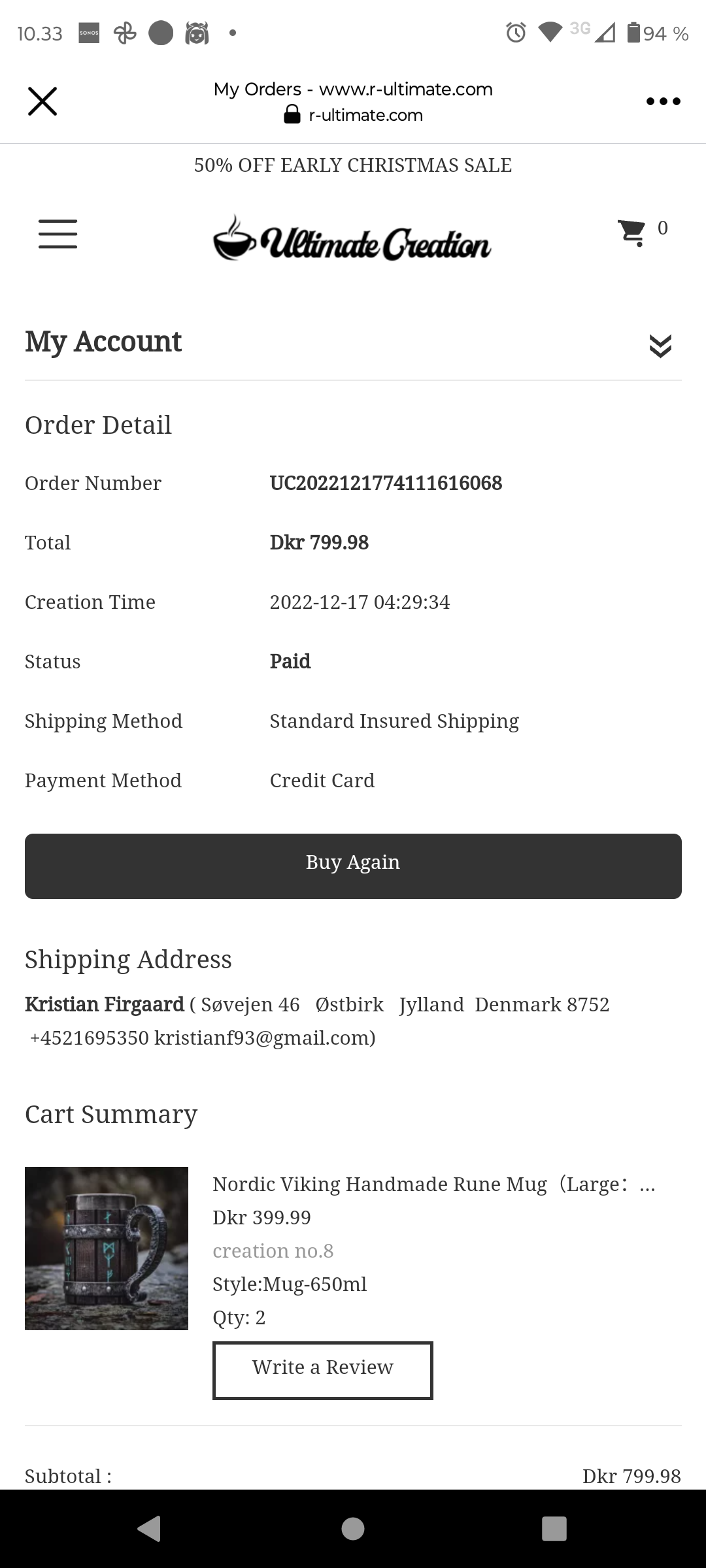Go back with system back button
Viewport: 706px width, 1568px height.
(150, 1529)
